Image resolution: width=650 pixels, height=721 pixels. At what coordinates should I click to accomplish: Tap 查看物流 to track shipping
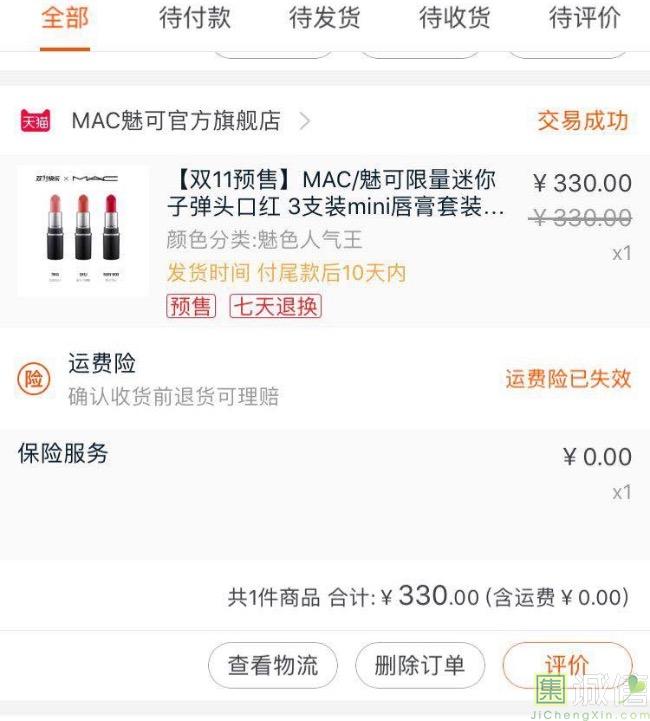click(273, 665)
